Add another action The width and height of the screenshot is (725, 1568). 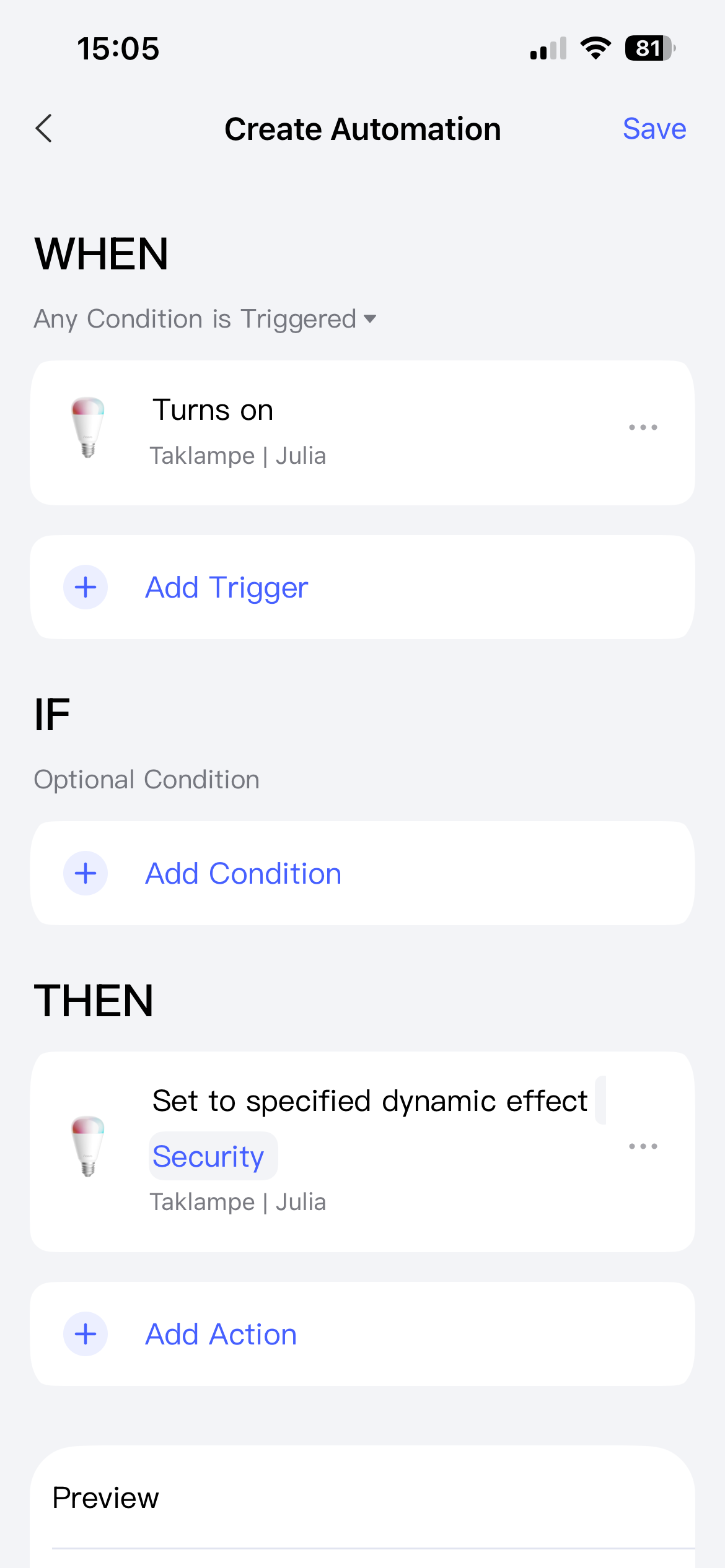point(221,1334)
